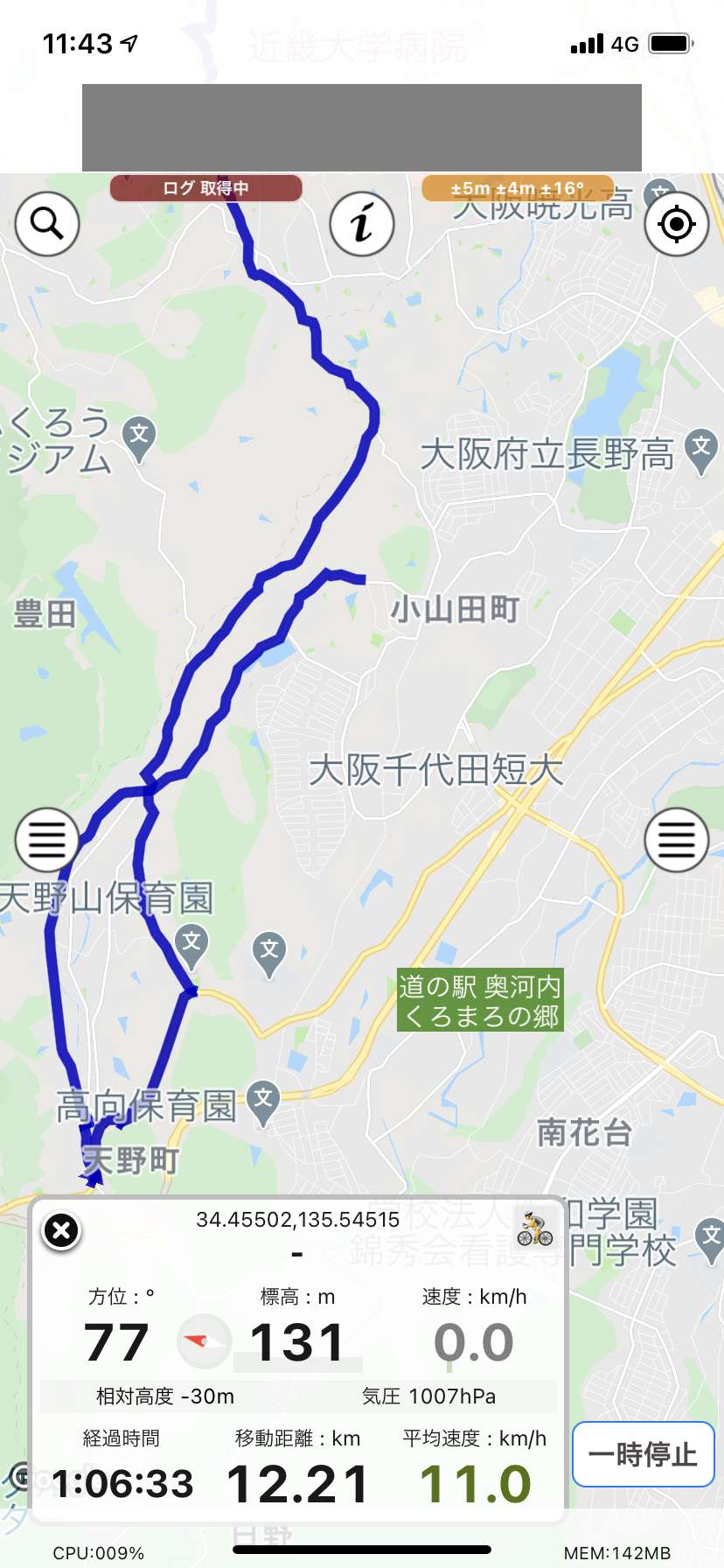724x1568 pixels.
Task: Tap the cyclist activity icon
Action: (535, 1229)
